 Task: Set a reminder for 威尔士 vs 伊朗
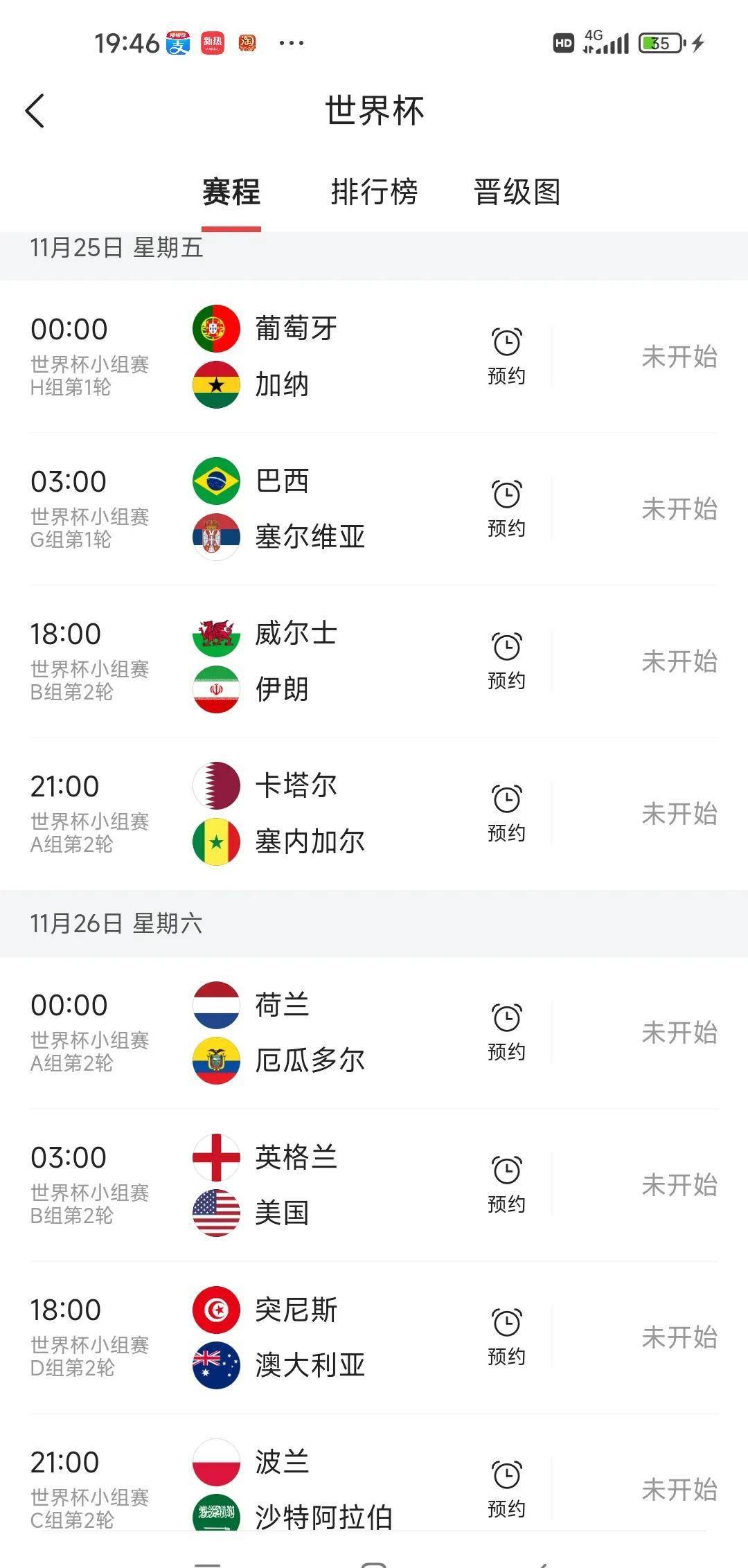click(506, 661)
